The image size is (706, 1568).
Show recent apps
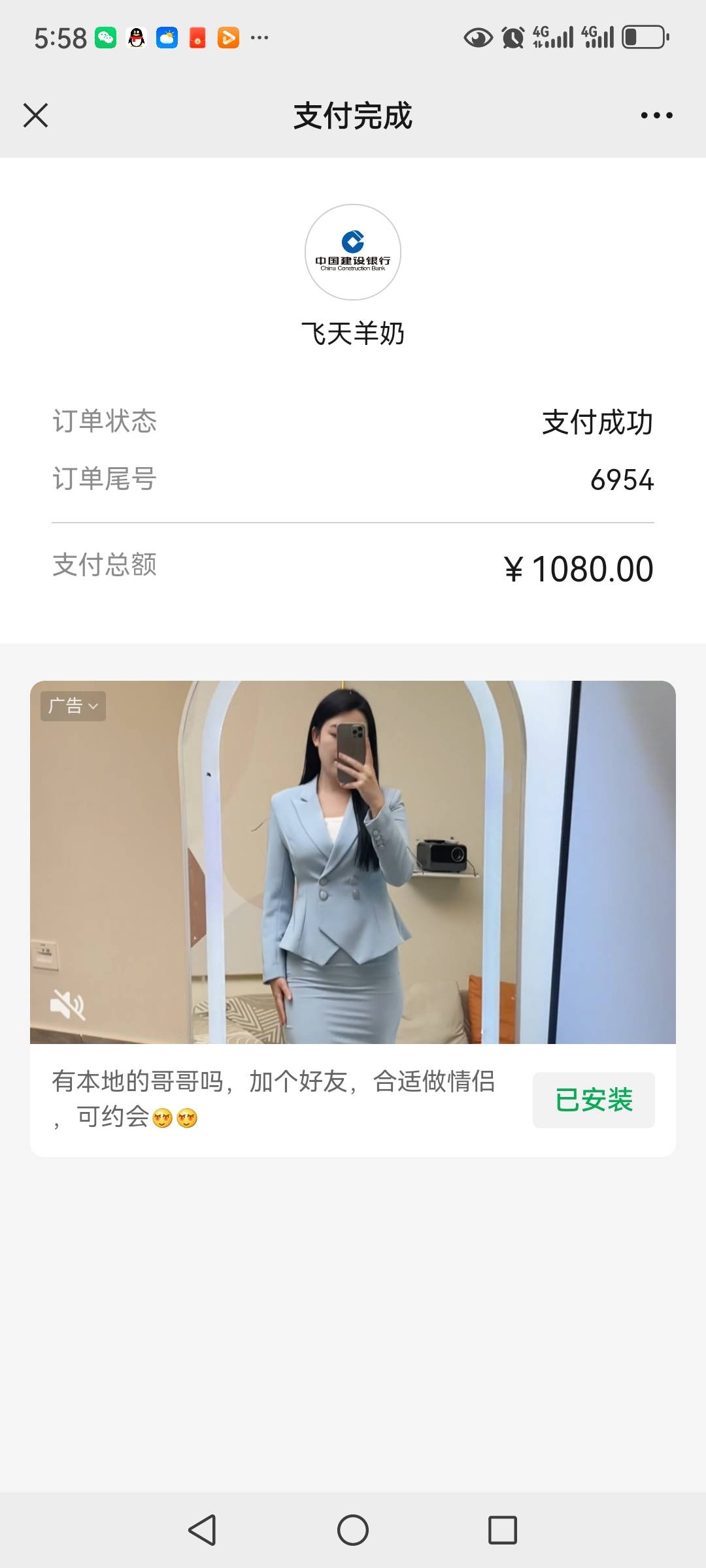503,1529
